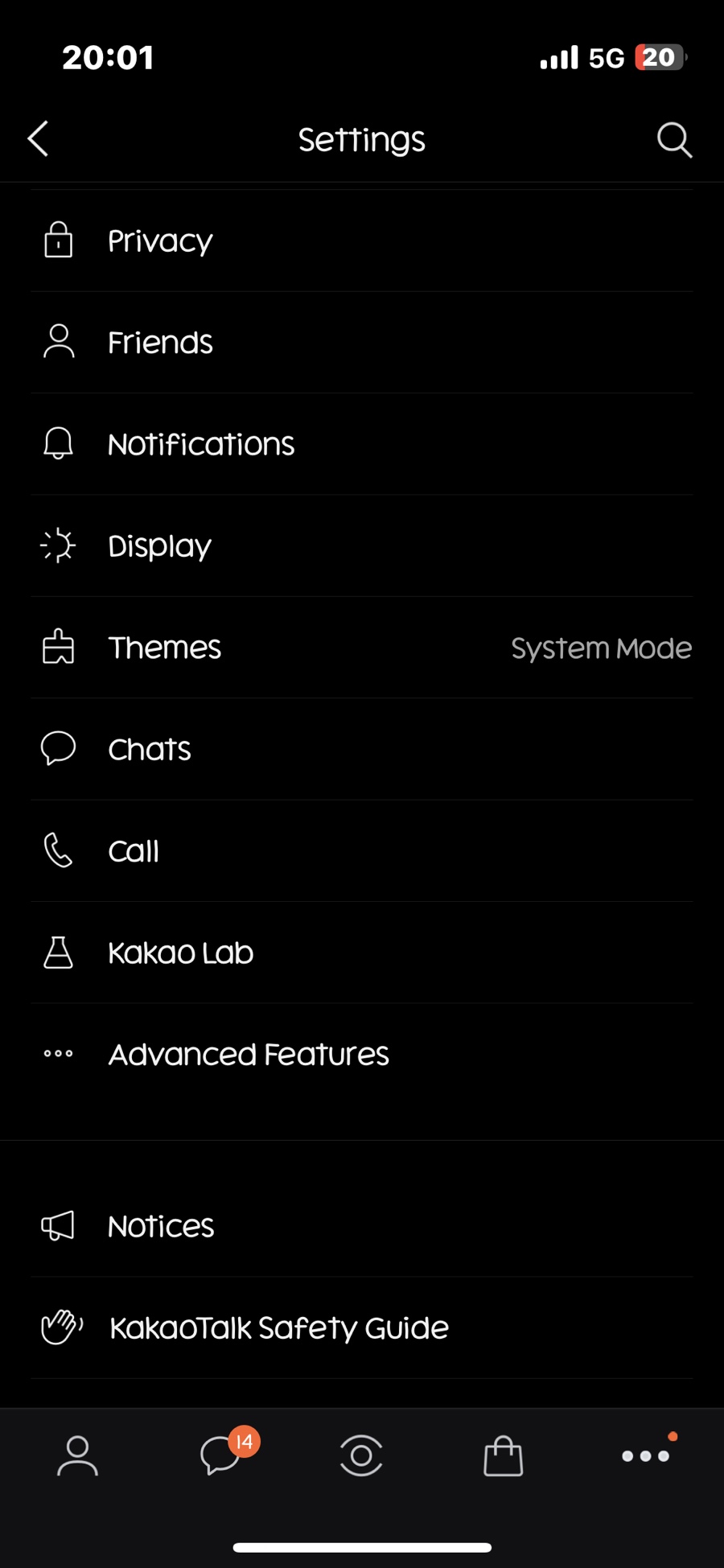Screen dimensions: 724x1568
Task: Switch to the Friends profile tab
Action: [77, 1455]
